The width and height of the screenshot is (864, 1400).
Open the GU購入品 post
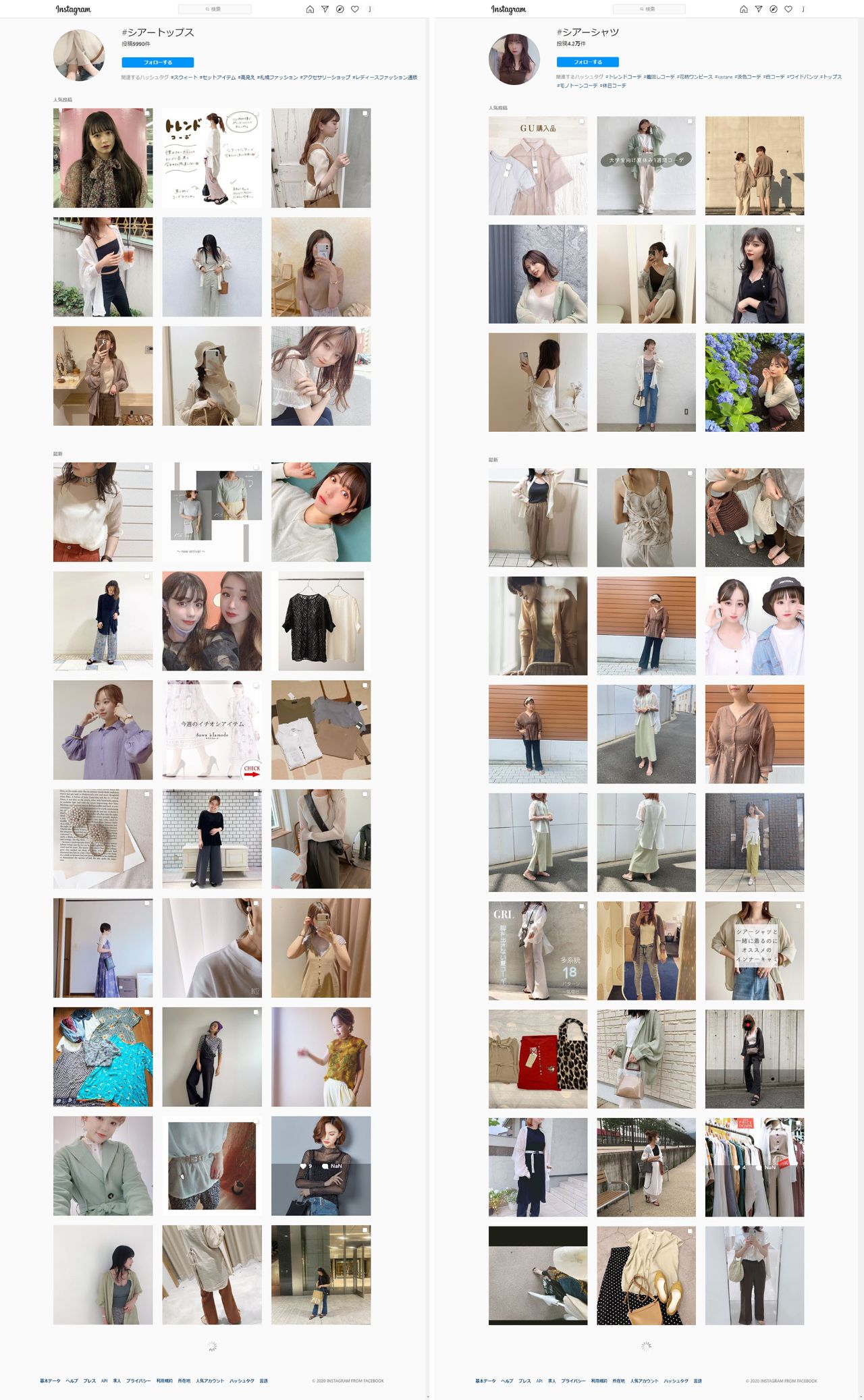click(x=537, y=166)
